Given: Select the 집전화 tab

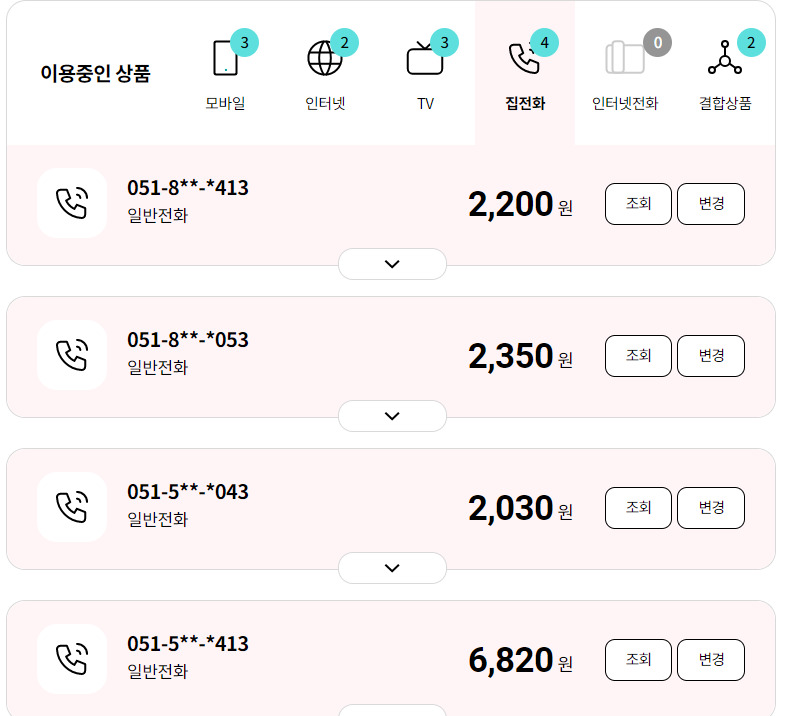Looking at the screenshot, I should [x=525, y=73].
